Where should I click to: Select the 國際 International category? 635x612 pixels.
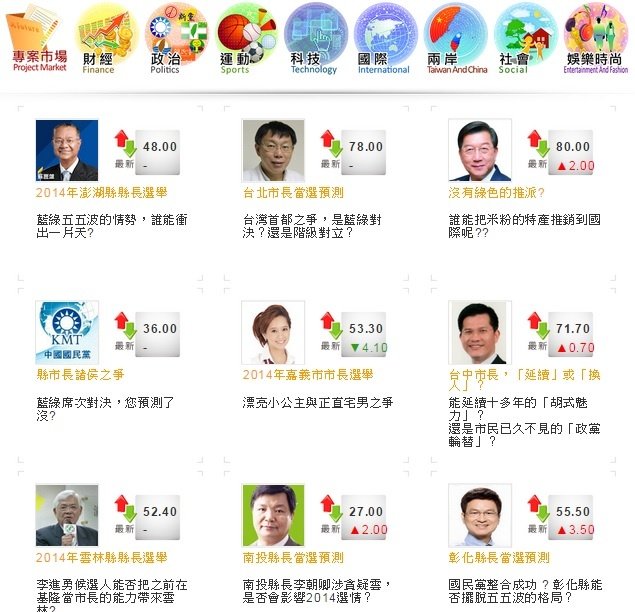(383, 40)
